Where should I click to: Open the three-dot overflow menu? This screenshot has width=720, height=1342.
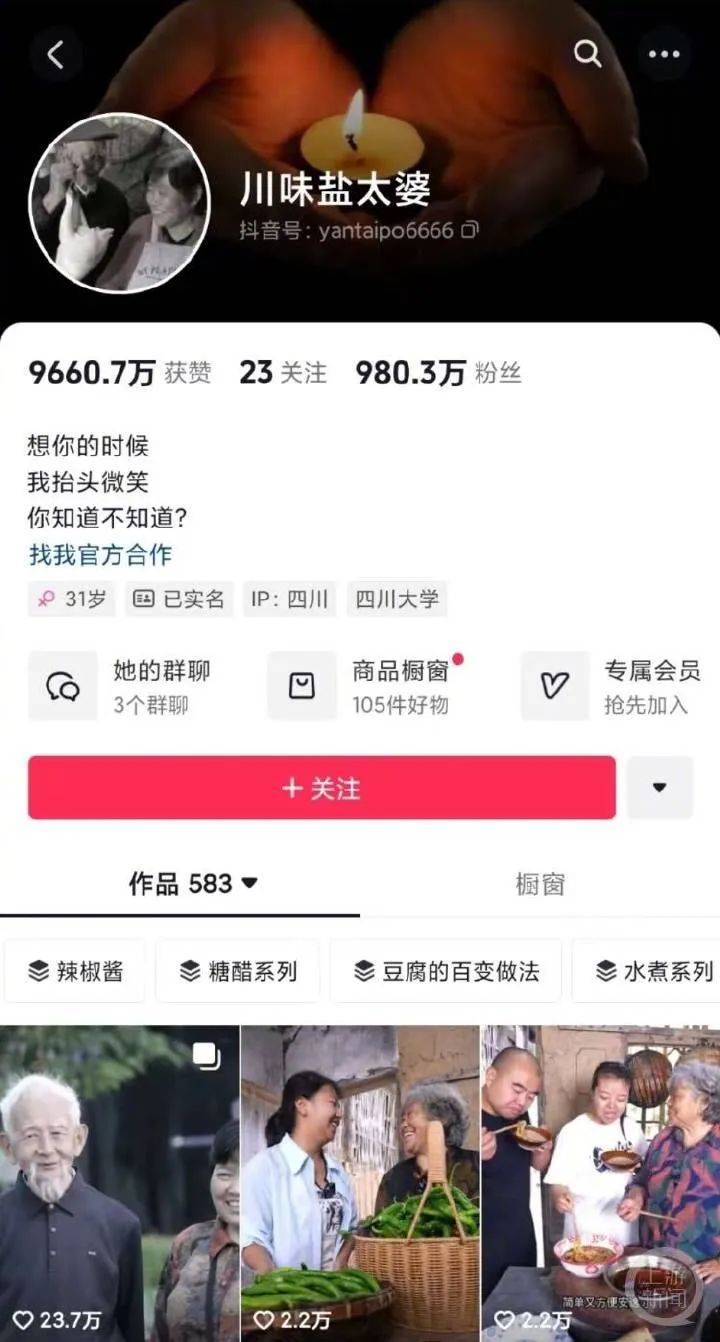click(x=664, y=55)
